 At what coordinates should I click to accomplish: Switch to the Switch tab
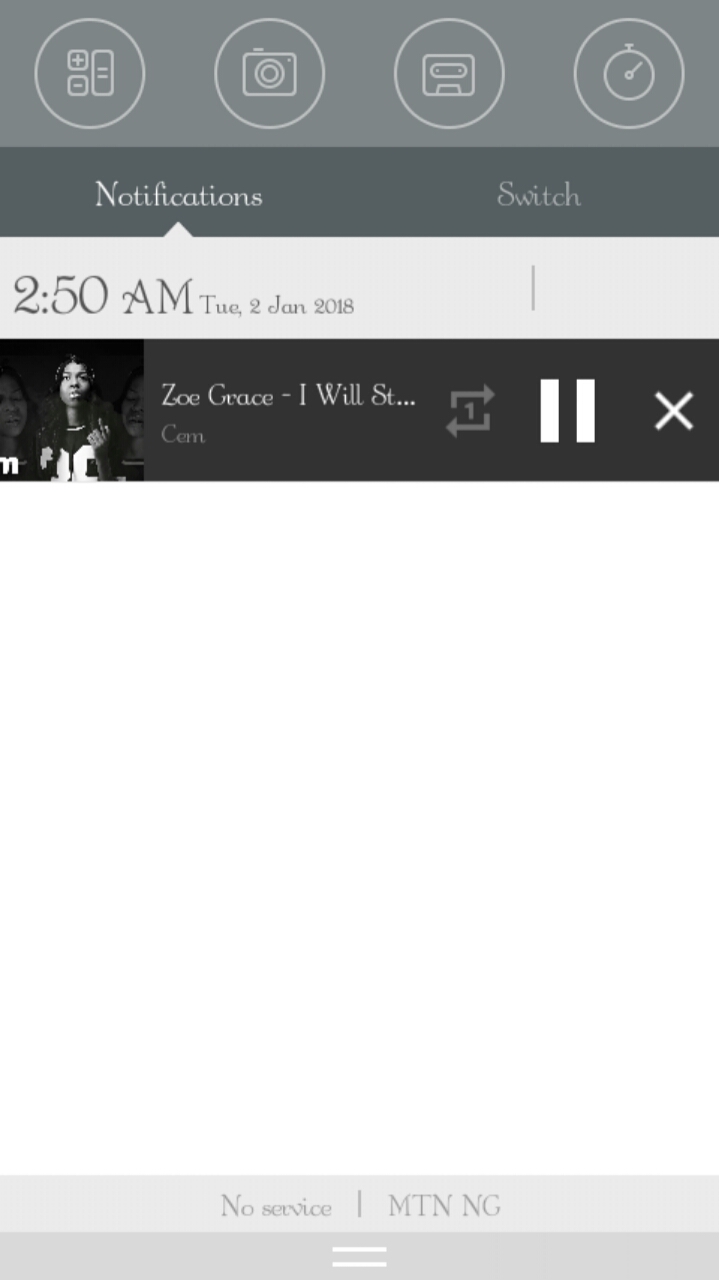coord(539,194)
